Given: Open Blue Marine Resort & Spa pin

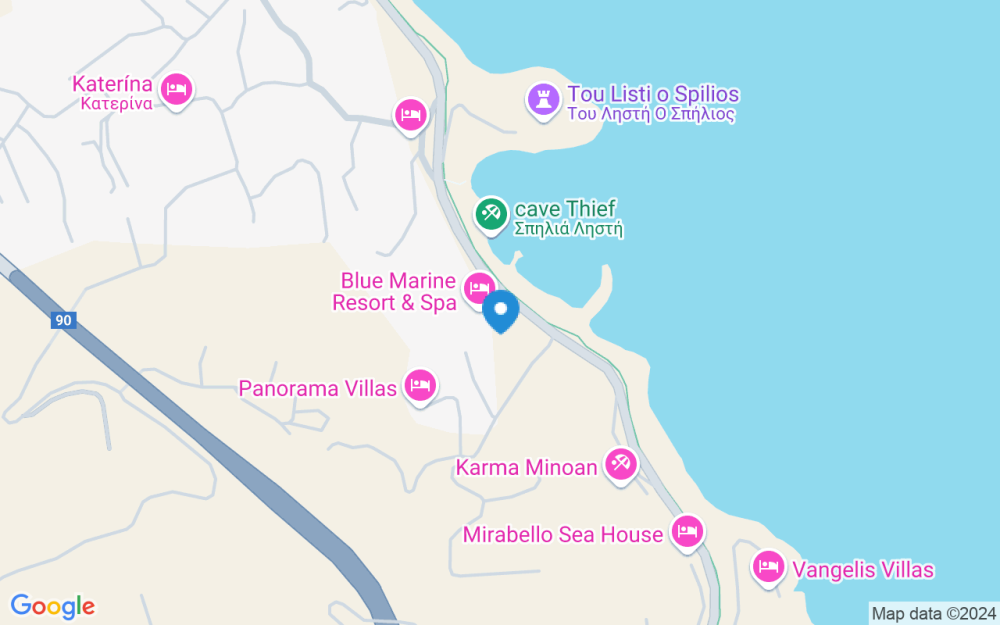Looking at the screenshot, I should pyautogui.click(x=479, y=290).
